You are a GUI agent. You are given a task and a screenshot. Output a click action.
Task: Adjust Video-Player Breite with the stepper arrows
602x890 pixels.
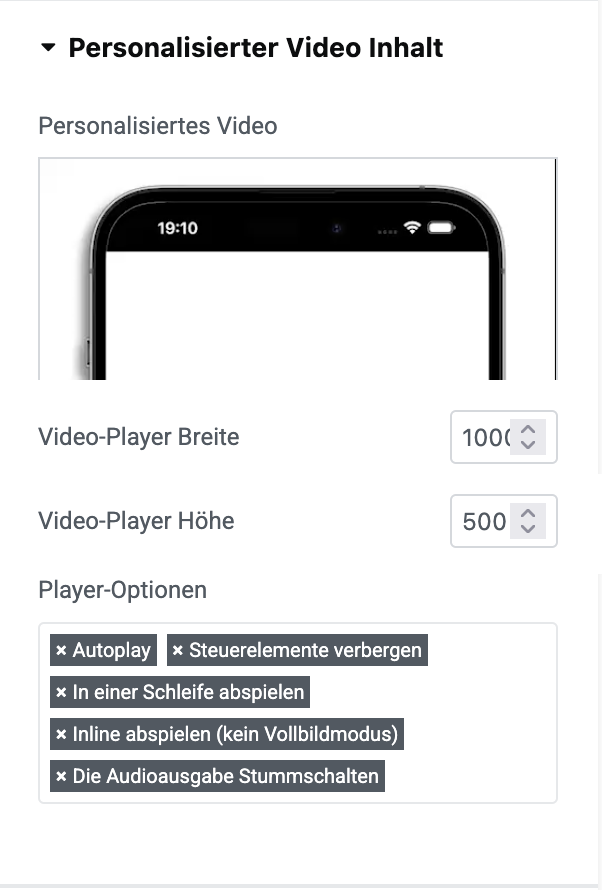tap(529, 437)
